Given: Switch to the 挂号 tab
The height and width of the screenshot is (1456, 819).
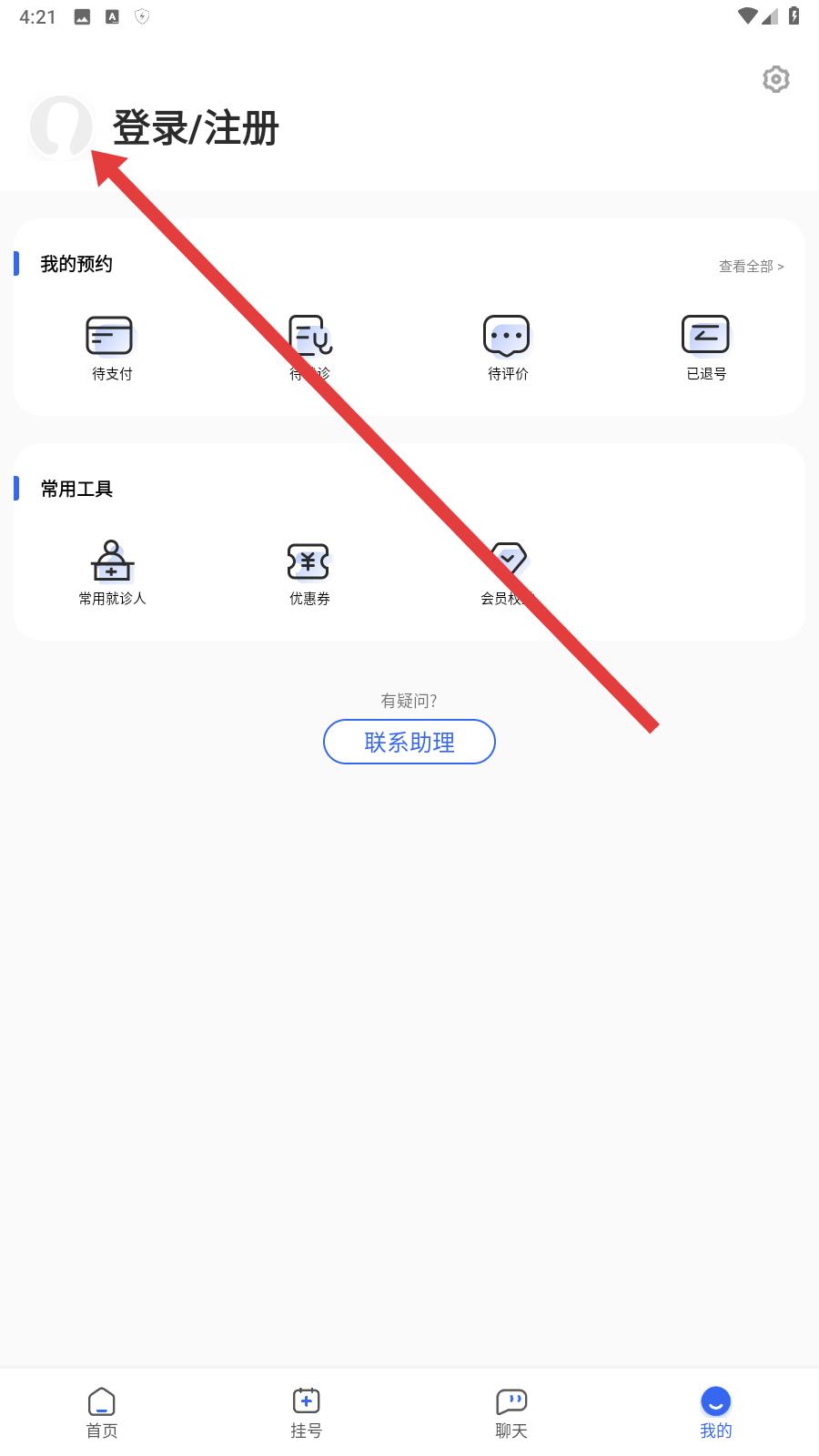Looking at the screenshot, I should point(307,1412).
